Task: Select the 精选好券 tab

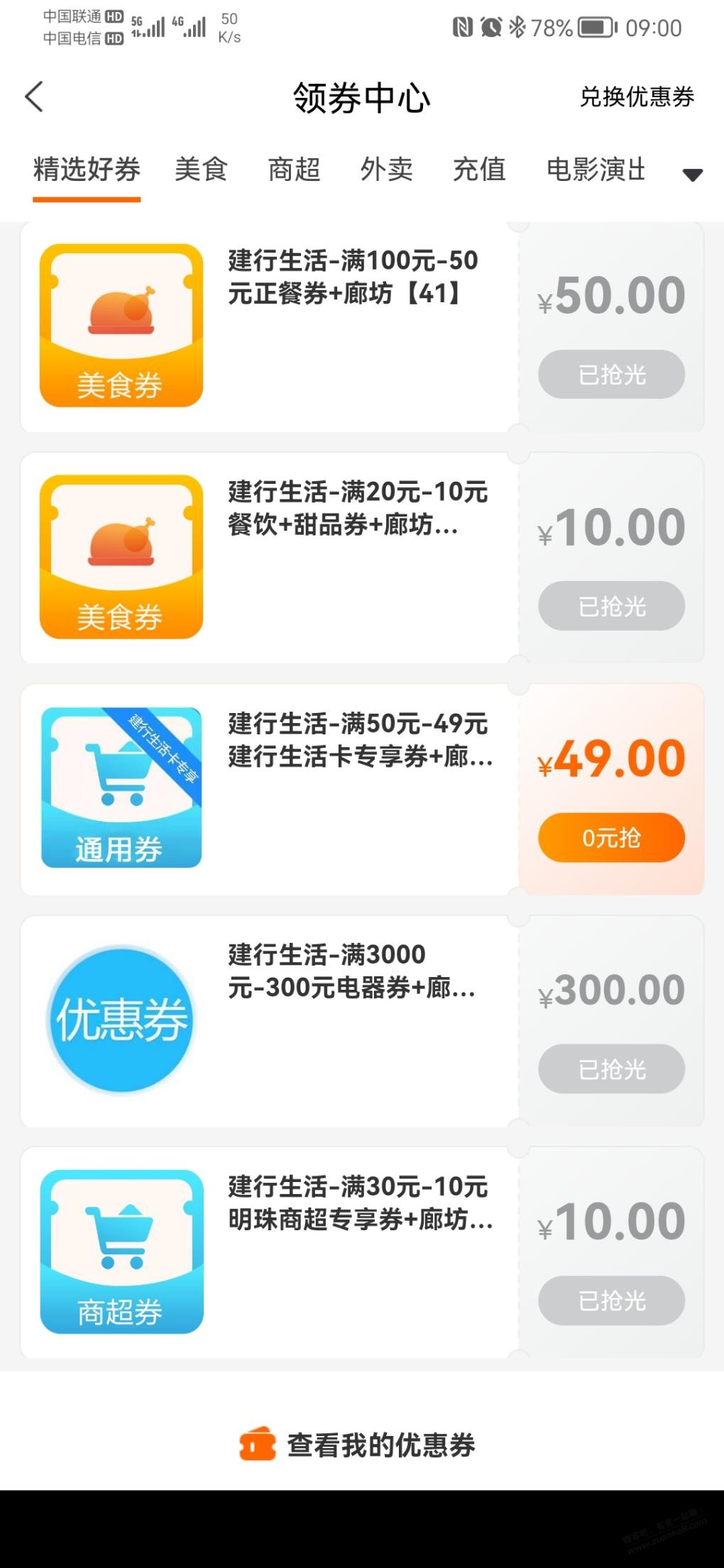Action: click(x=87, y=170)
